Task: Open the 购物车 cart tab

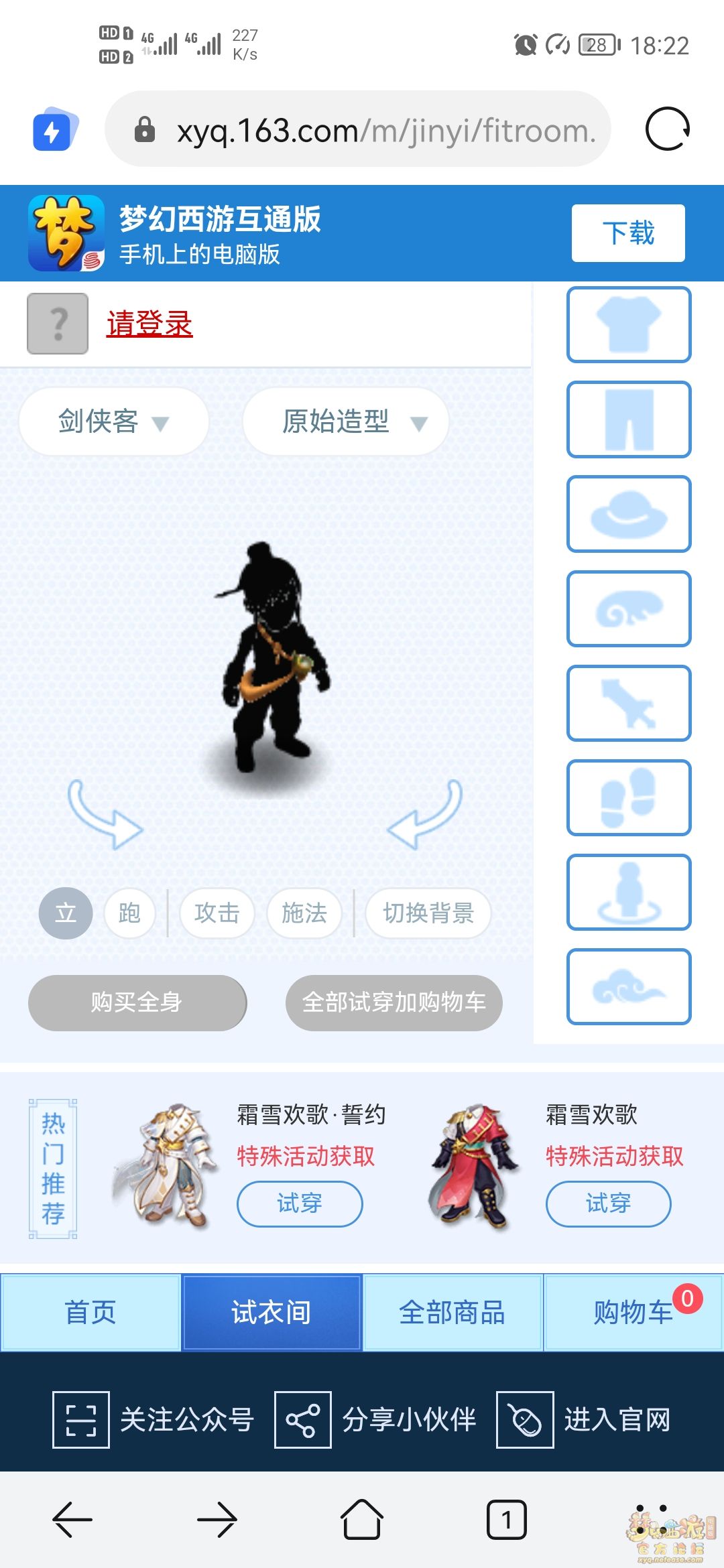Action: [x=633, y=1312]
